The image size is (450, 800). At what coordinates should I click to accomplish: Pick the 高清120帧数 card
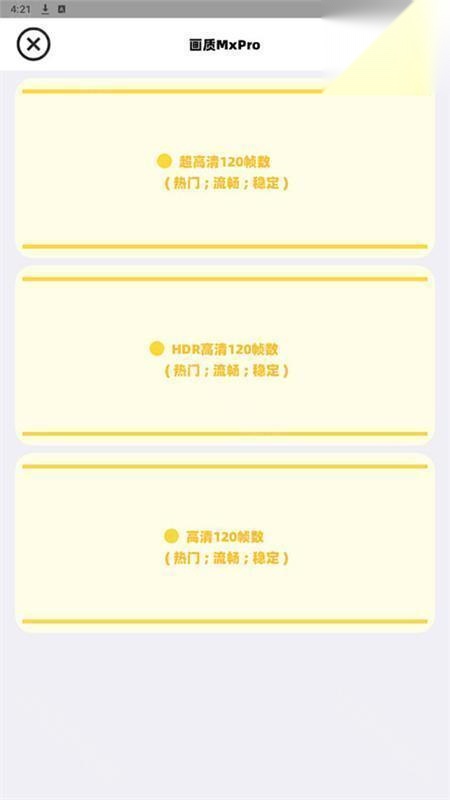pyautogui.click(x=224, y=543)
